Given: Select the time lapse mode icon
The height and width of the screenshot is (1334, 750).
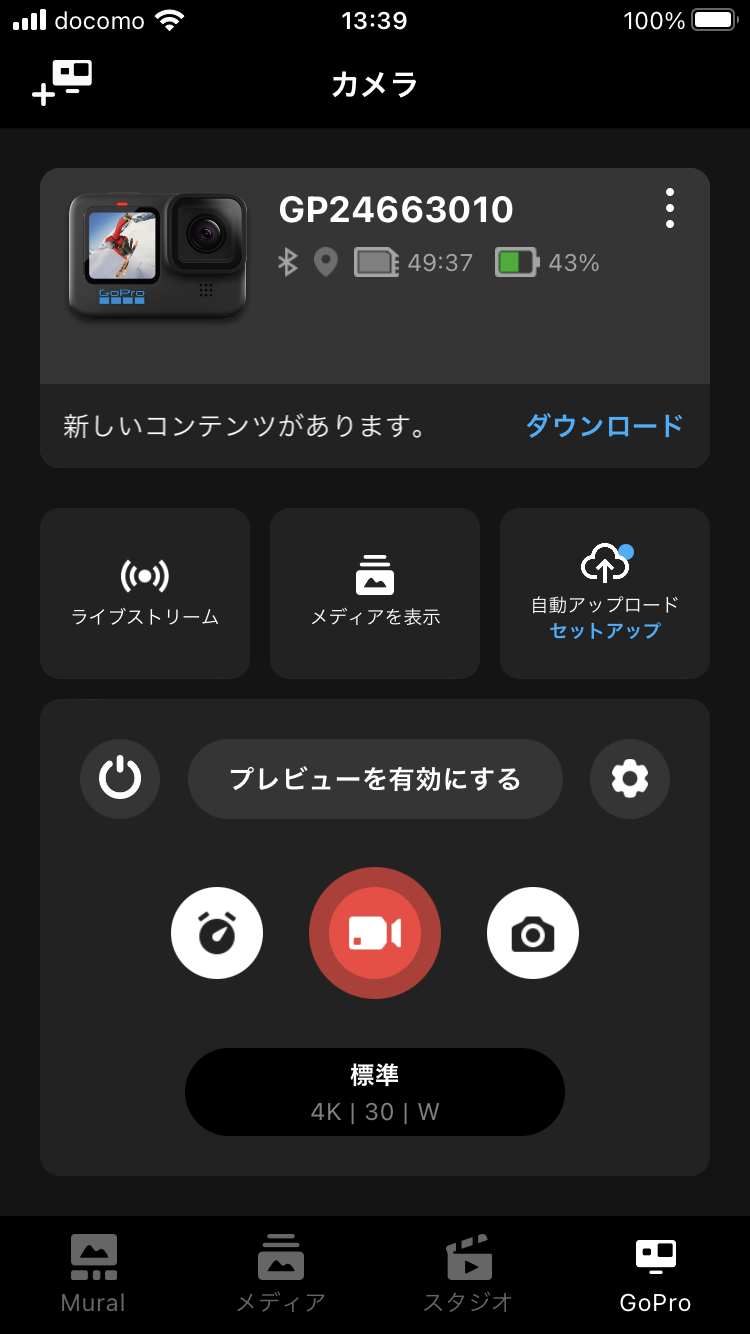Looking at the screenshot, I should tap(217, 934).
